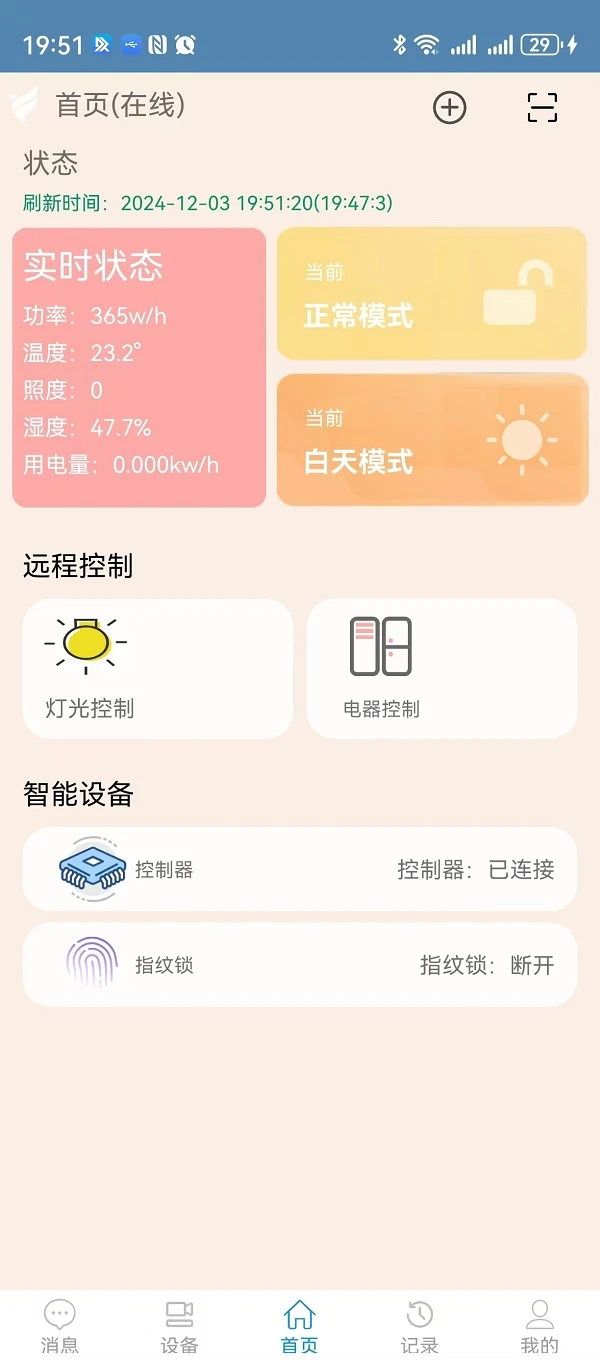Open the QR scan icon
Image resolution: width=600 pixels, height=1360 pixels.
click(x=542, y=107)
